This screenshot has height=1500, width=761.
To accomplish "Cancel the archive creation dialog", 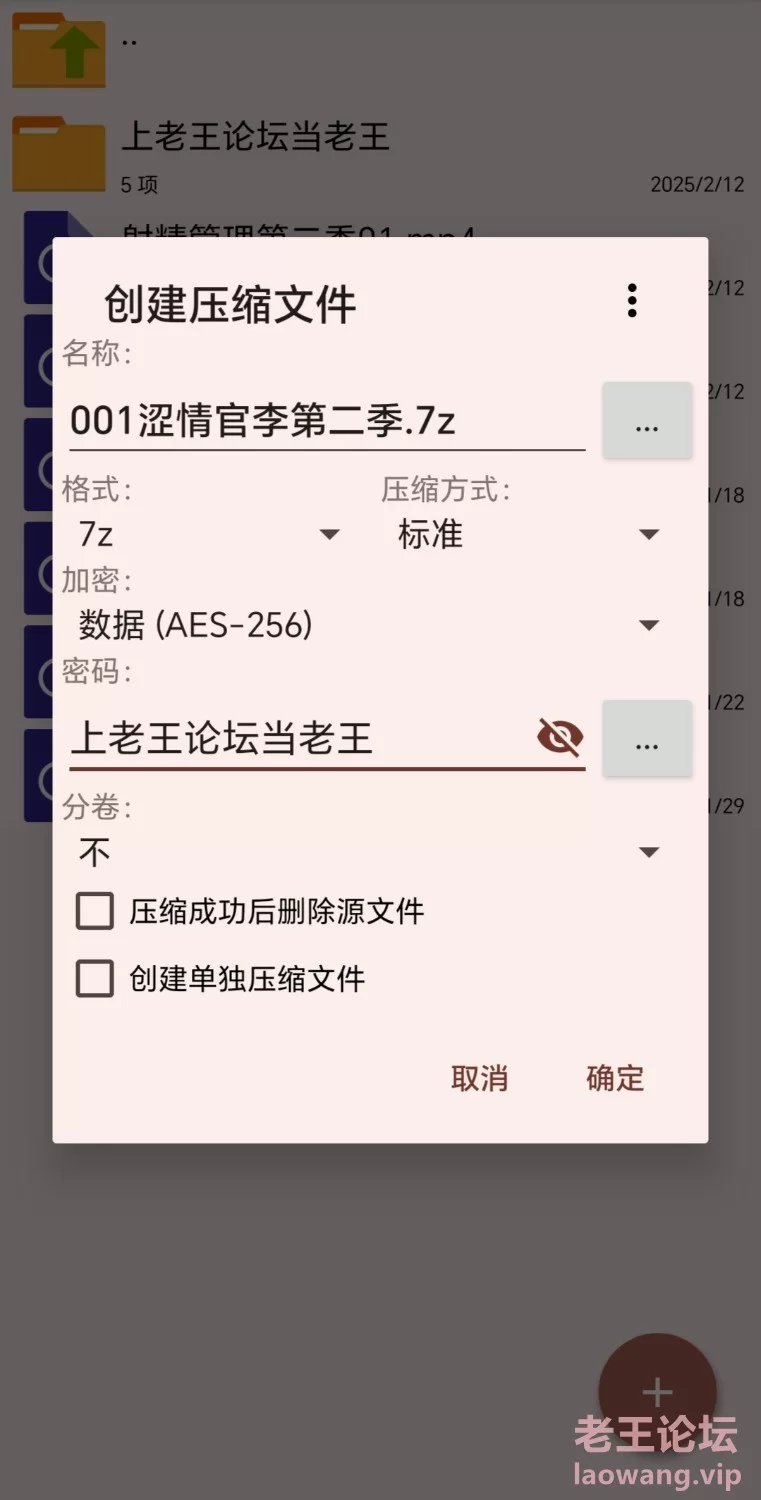I will click(480, 1078).
